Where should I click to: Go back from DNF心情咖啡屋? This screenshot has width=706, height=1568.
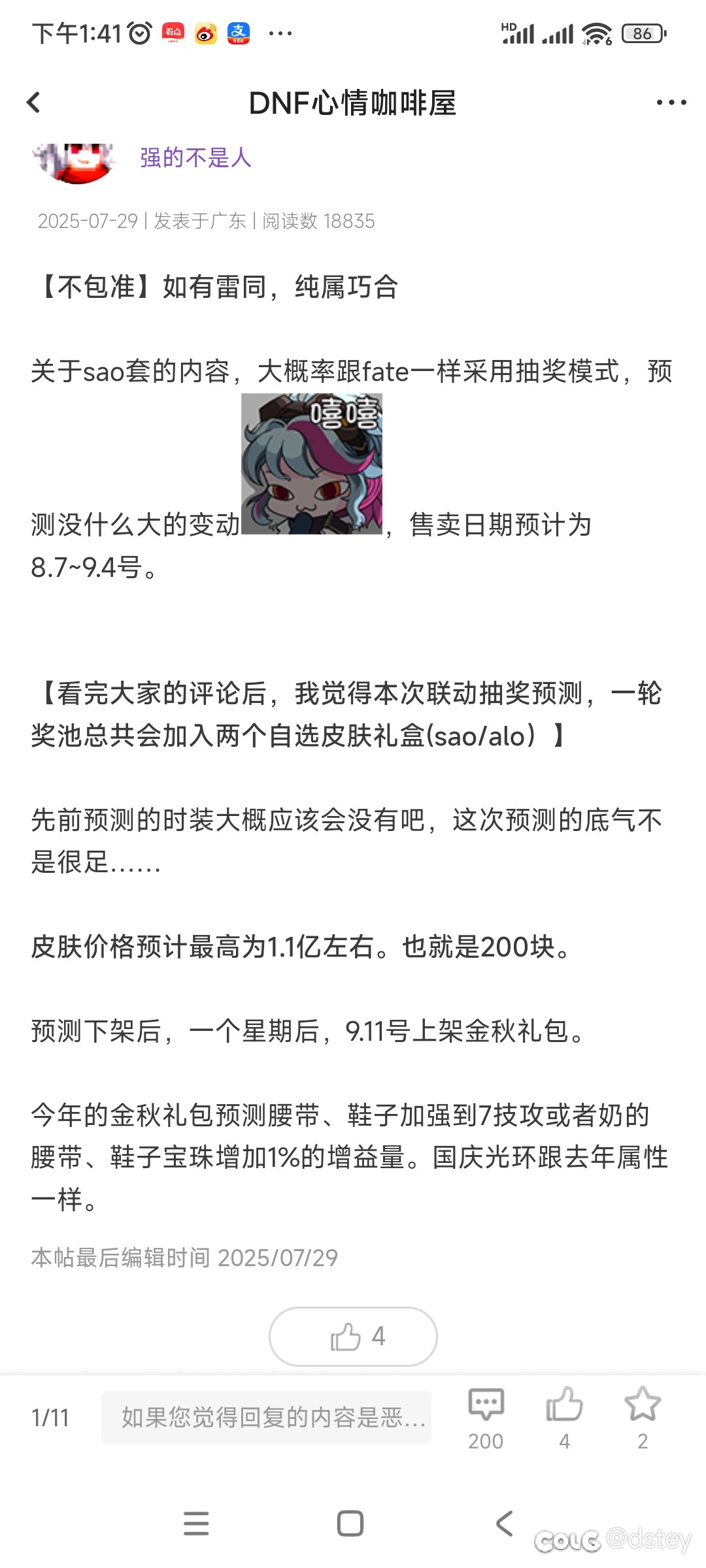34,103
